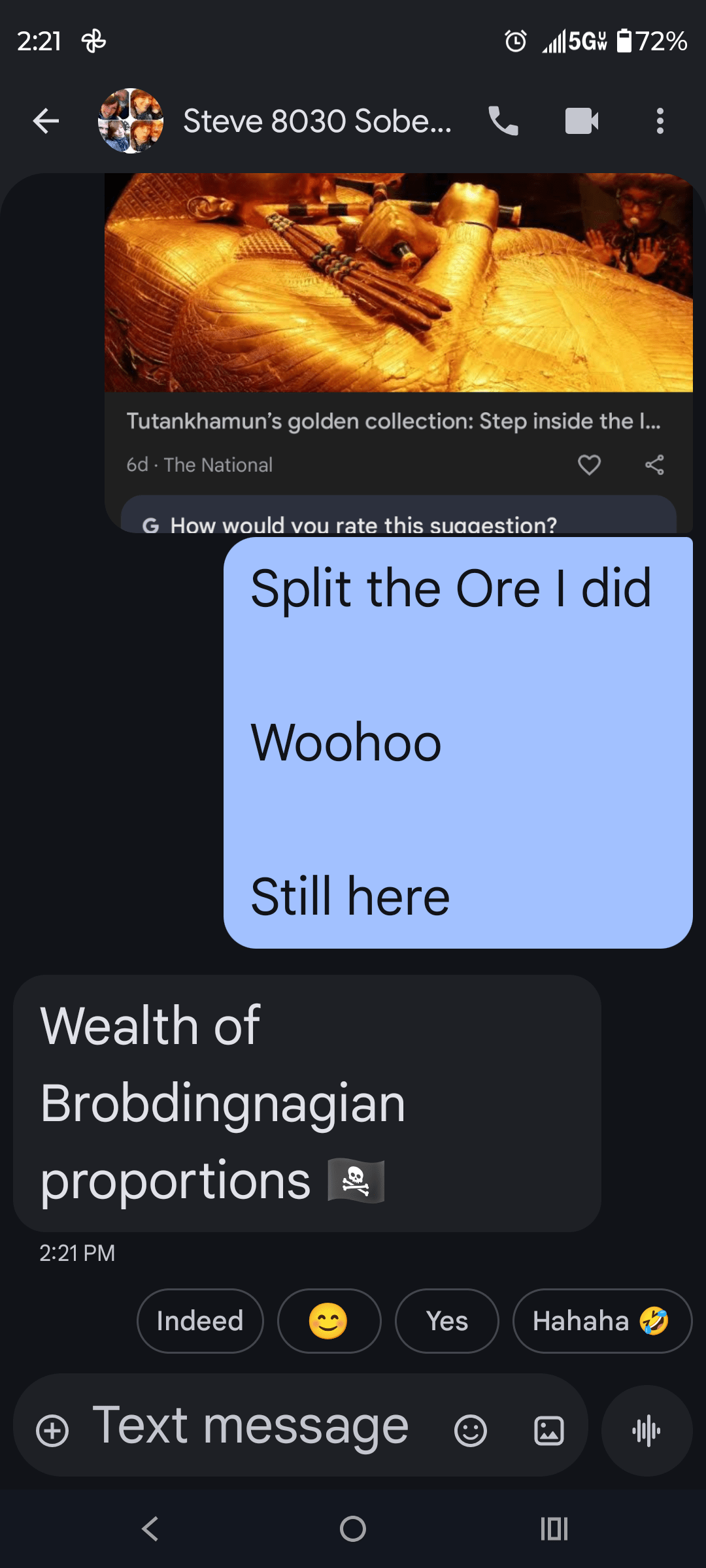This screenshot has width=706, height=1568.
Task: Open the plus attachment menu
Action: 52,1431
